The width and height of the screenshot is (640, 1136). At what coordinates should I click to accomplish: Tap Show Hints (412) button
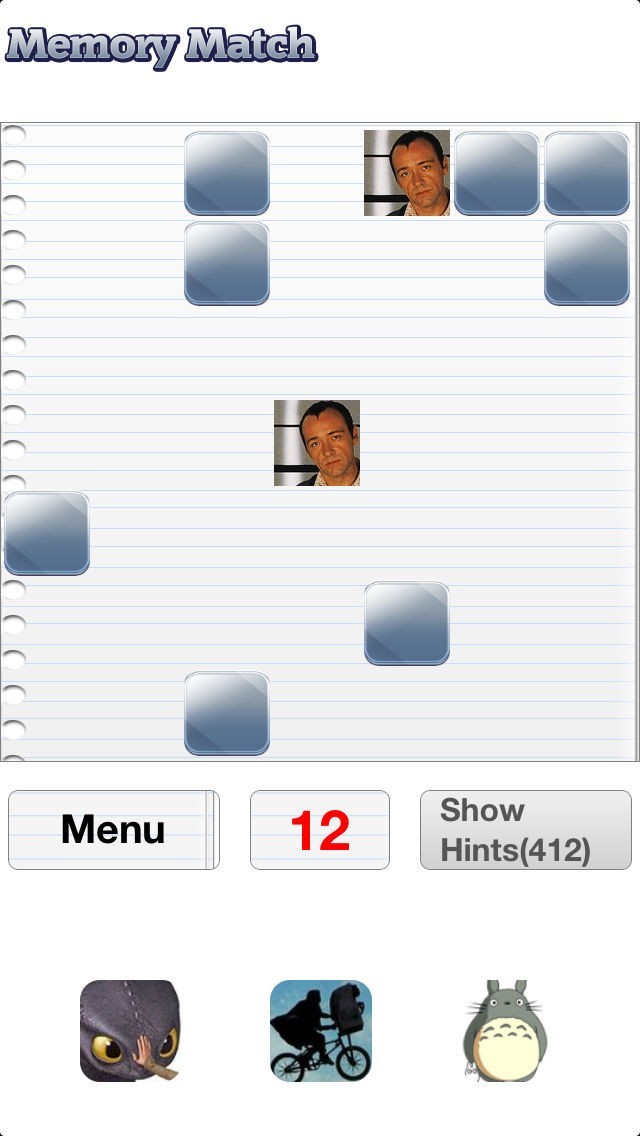coord(525,830)
